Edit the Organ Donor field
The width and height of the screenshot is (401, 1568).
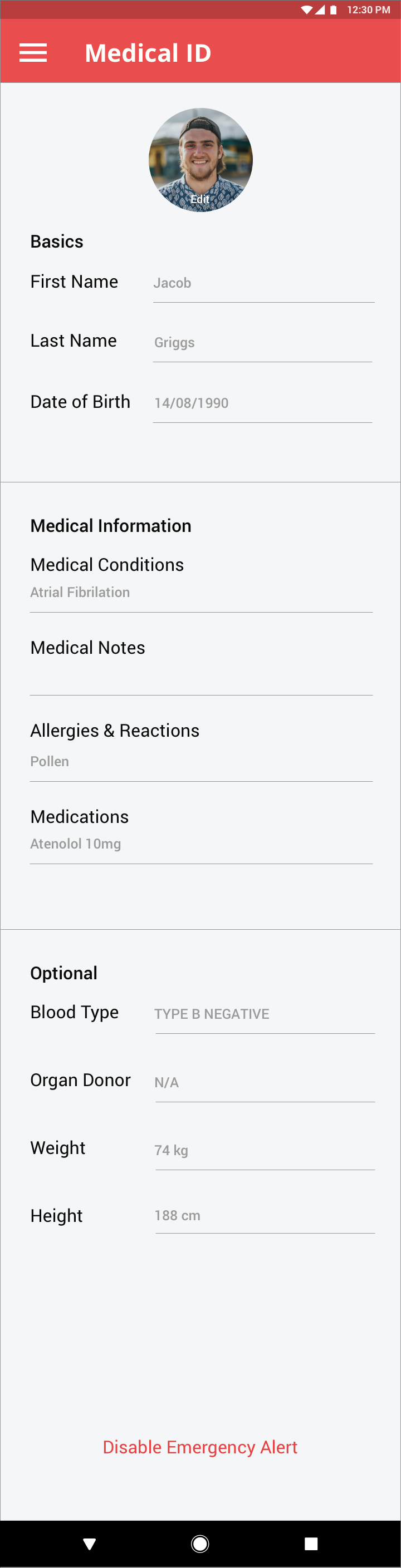[x=265, y=1083]
